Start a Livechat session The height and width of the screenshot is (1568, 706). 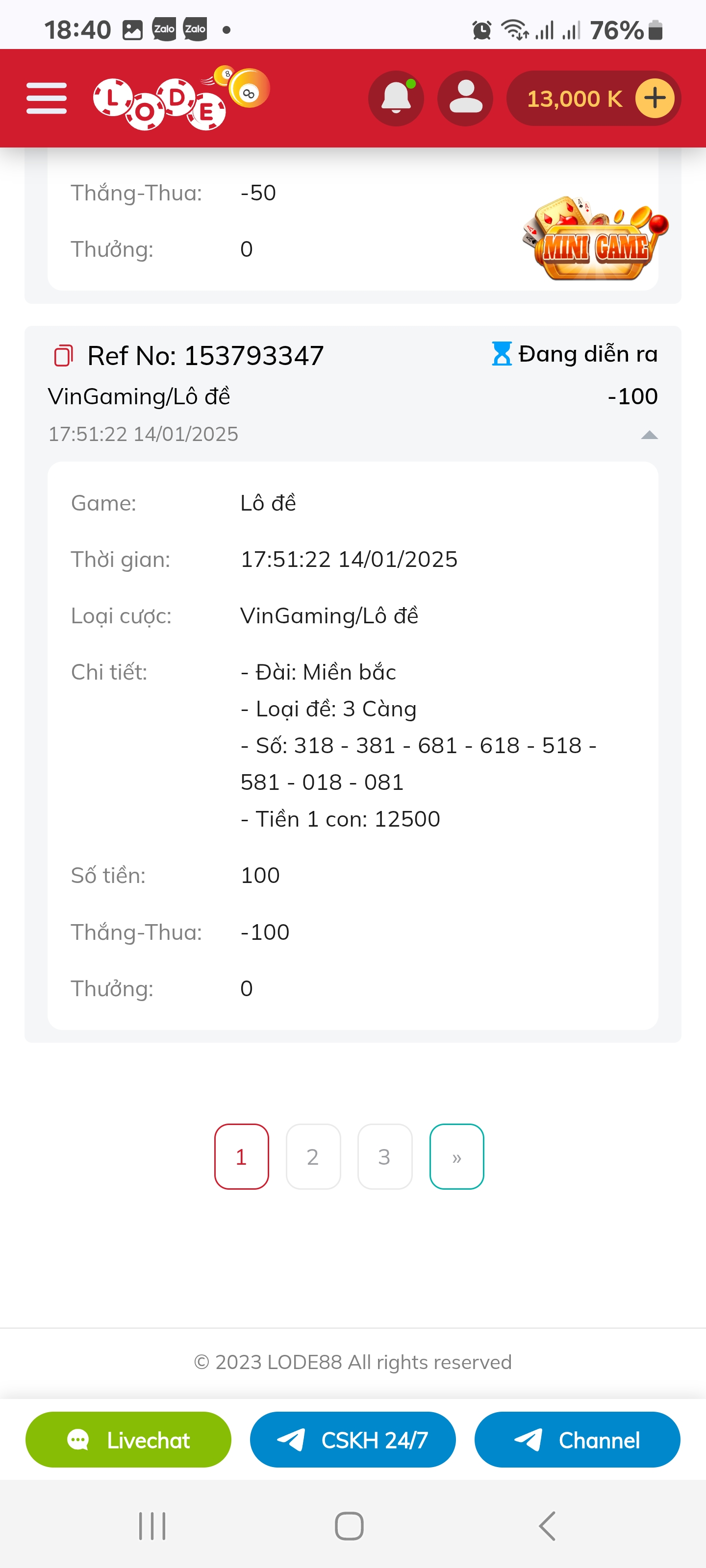[x=128, y=1440]
